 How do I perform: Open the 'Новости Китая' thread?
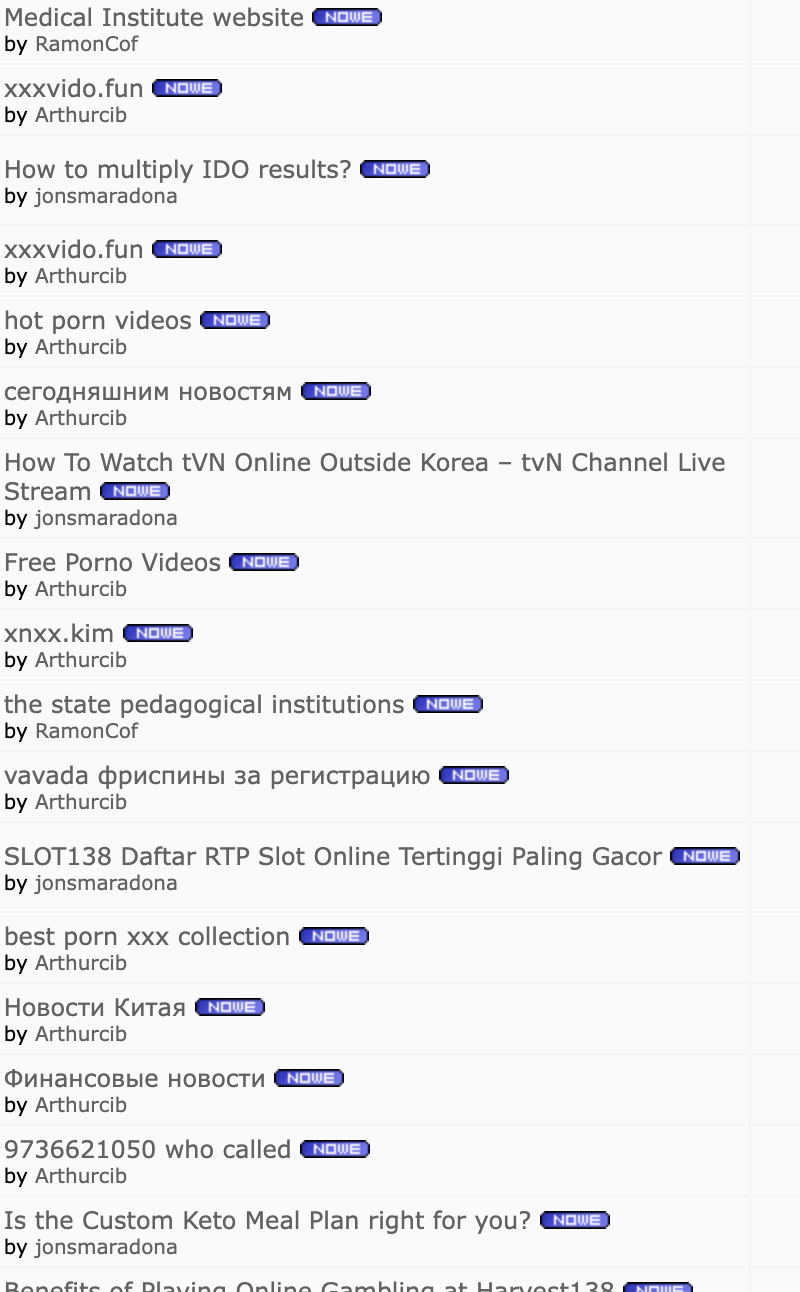(x=95, y=1008)
